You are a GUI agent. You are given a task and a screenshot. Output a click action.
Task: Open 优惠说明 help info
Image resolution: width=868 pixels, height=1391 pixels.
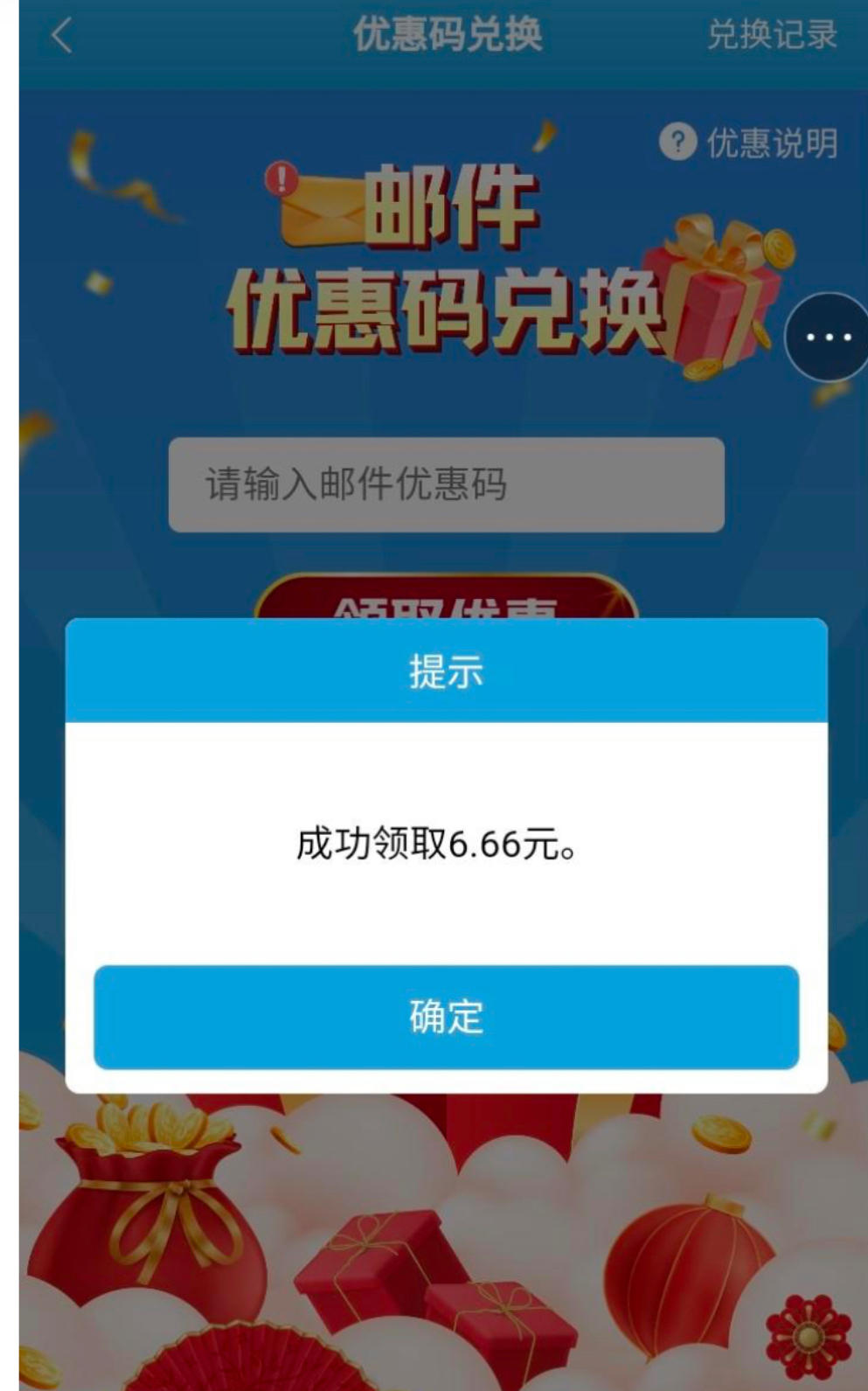pos(750,143)
